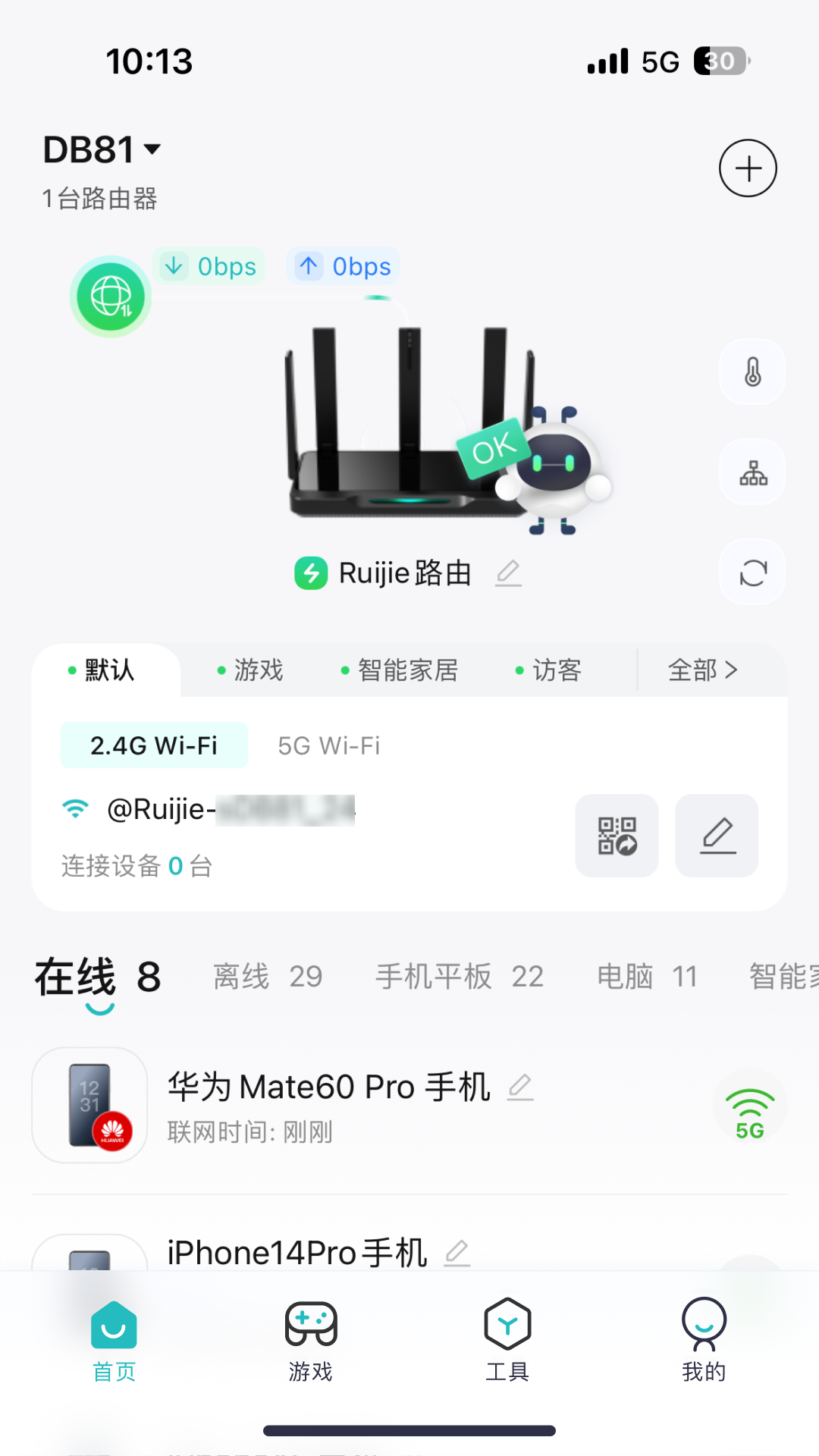Show the Wi-Fi QR code
The width and height of the screenshot is (819, 1456).
click(x=617, y=836)
